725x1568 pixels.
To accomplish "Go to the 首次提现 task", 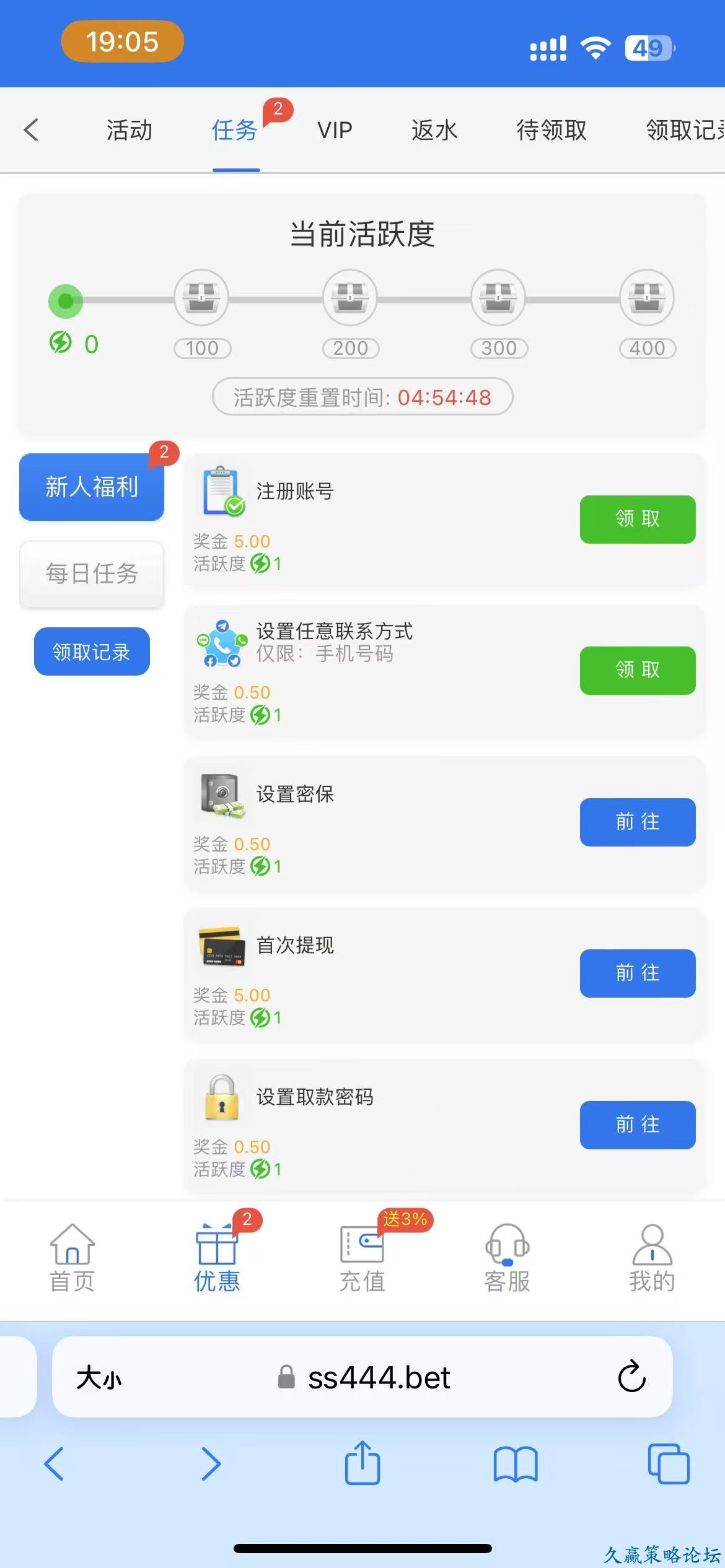I will [637, 973].
